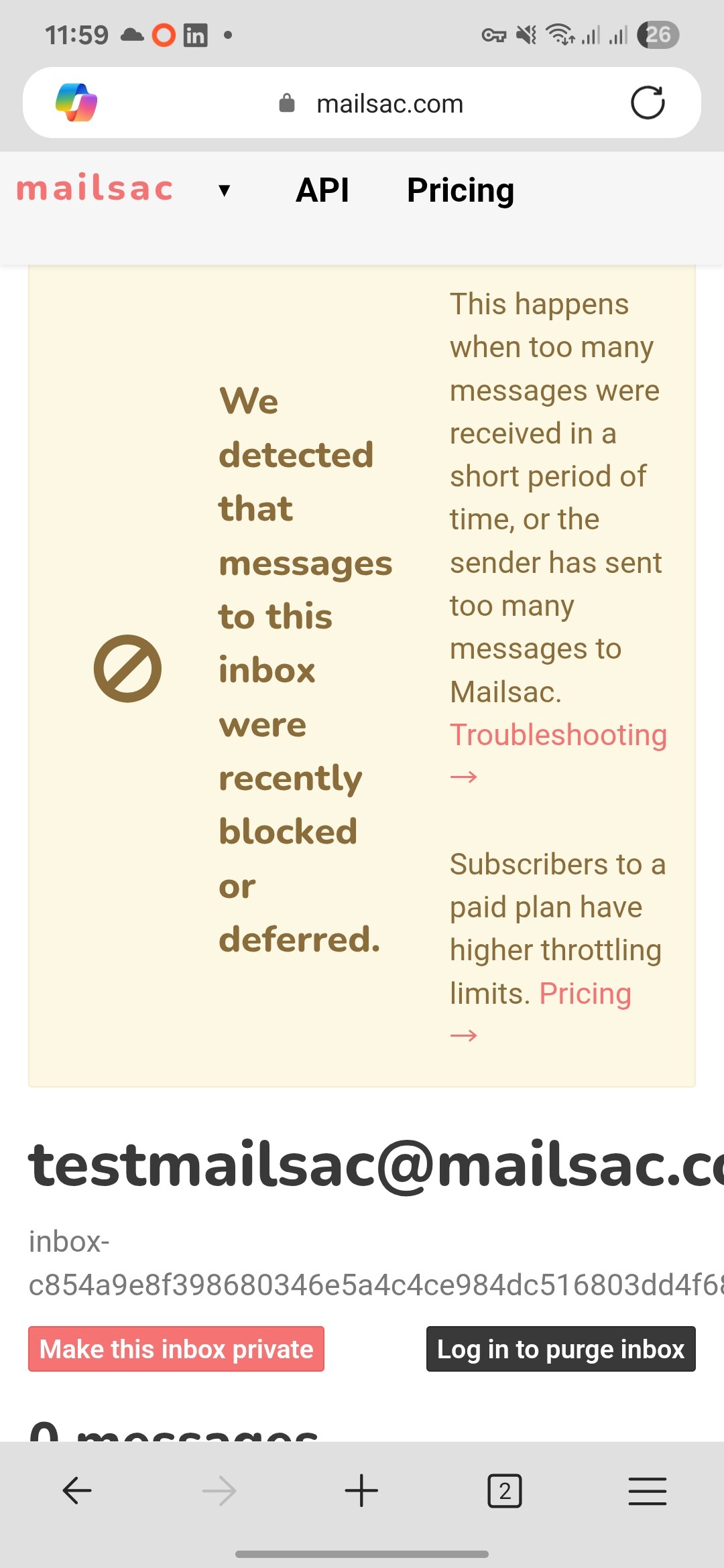Screen dimensions: 724x1568
Task: Go back with the browser back arrow
Action: coord(76,1491)
